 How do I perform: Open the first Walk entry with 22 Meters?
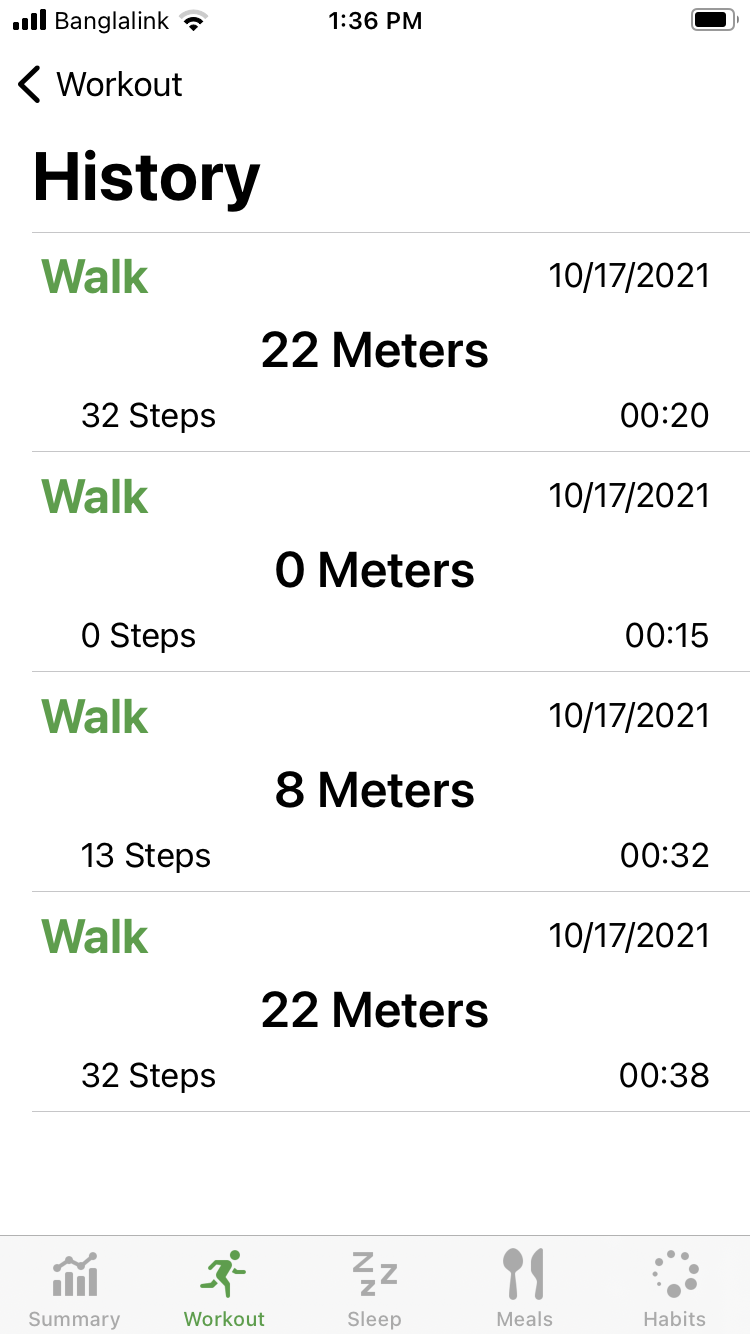375,345
